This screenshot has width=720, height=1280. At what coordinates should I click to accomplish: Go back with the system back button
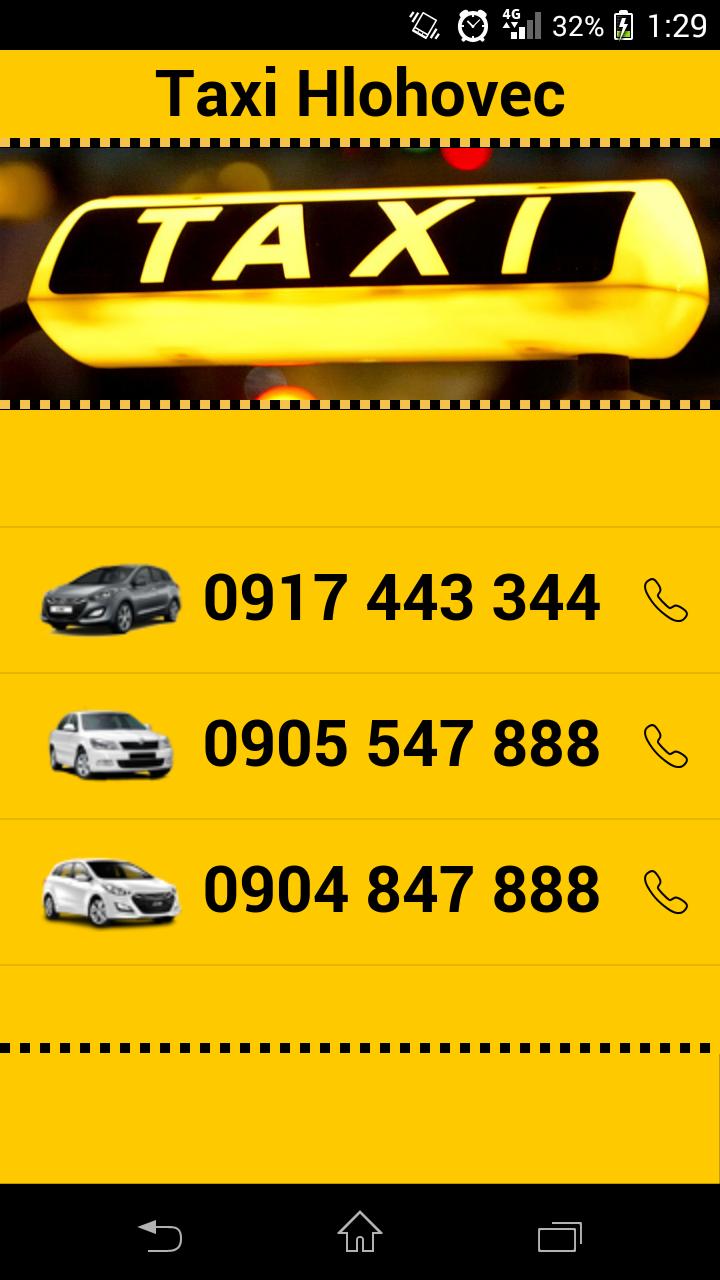[x=160, y=1235]
